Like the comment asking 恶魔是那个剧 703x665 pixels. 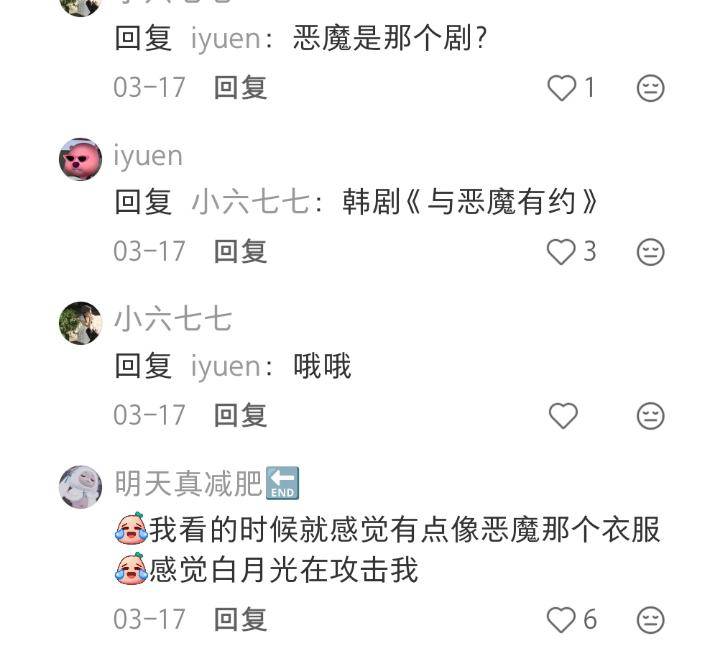(x=562, y=88)
